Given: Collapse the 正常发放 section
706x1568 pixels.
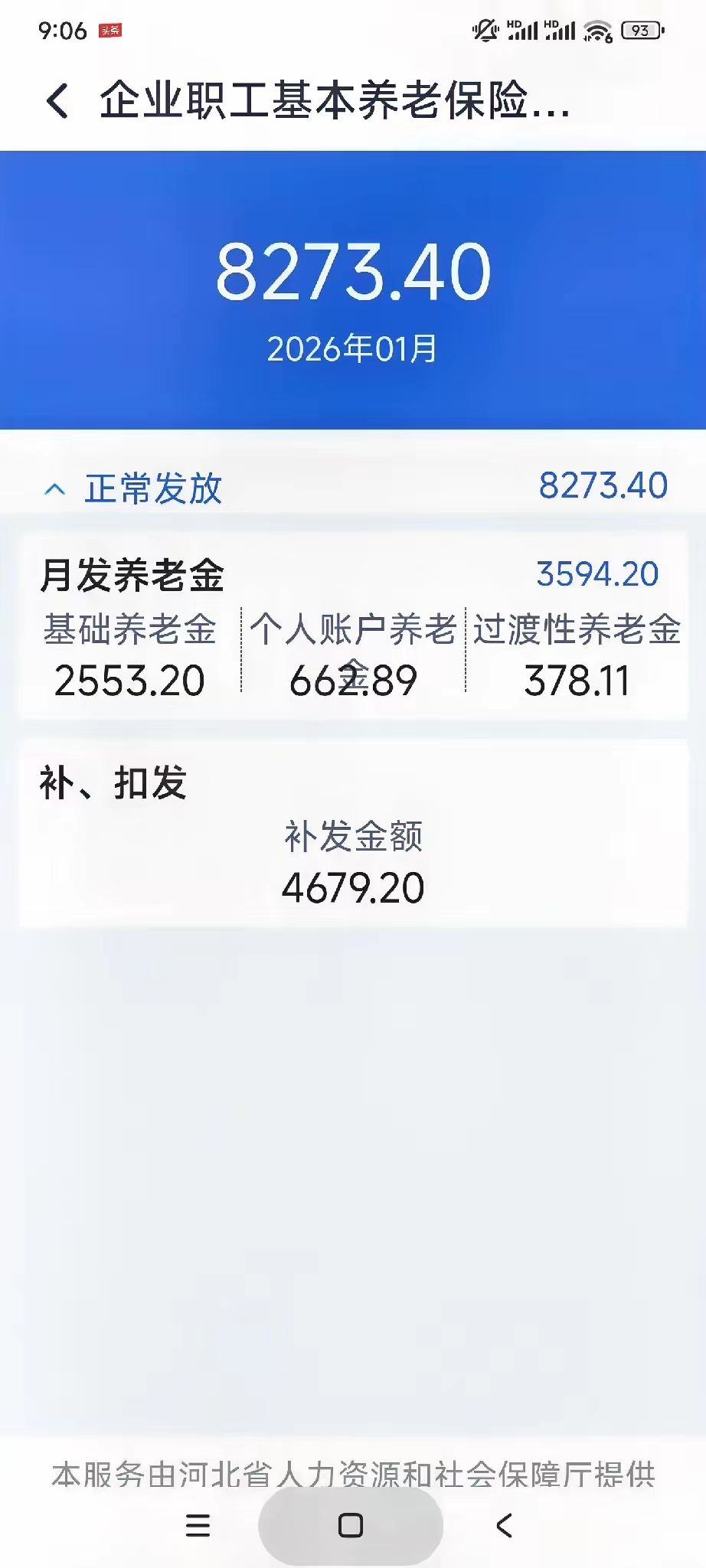Looking at the screenshot, I should tap(55, 488).
